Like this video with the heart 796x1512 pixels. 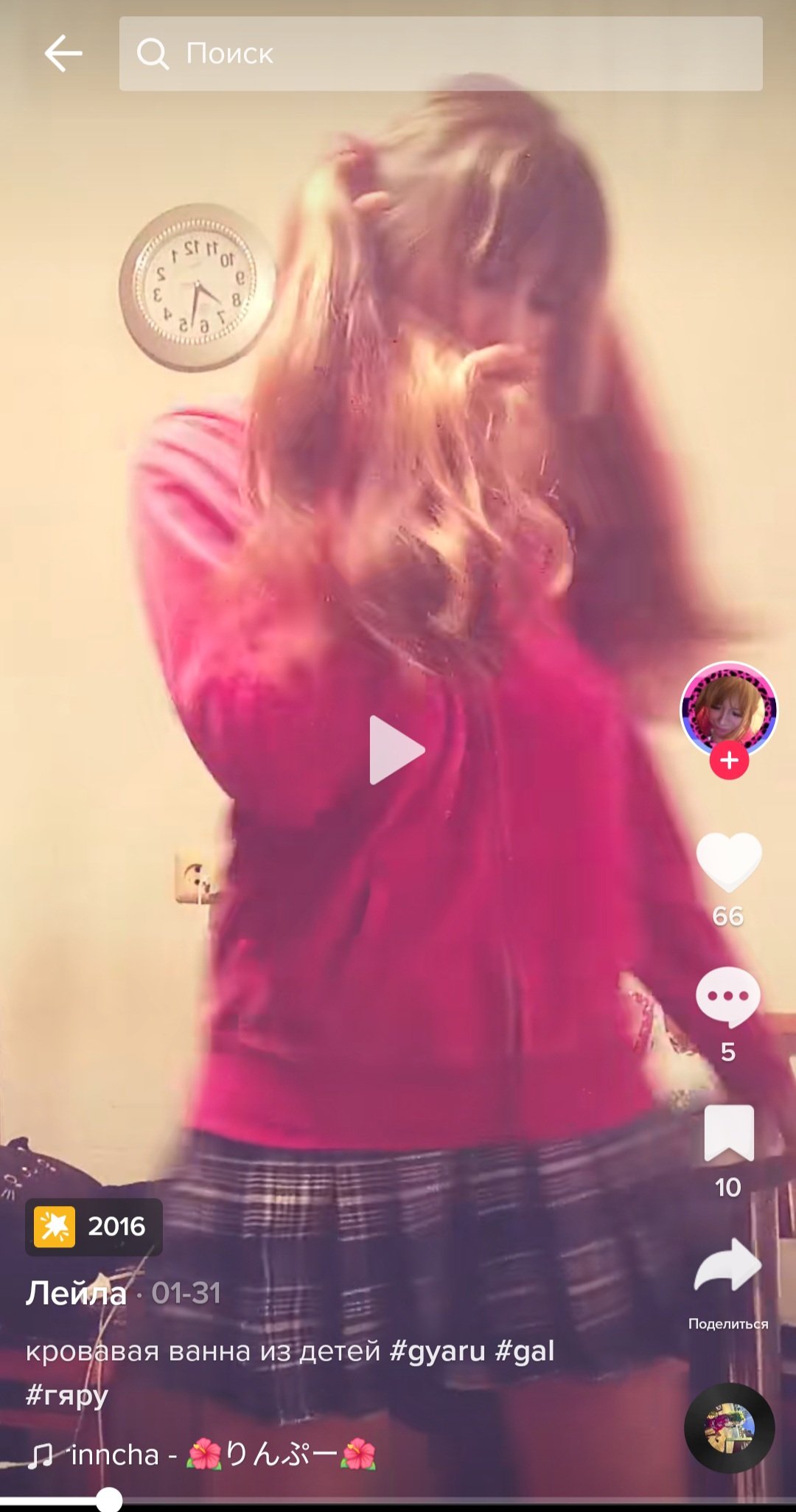click(x=728, y=861)
